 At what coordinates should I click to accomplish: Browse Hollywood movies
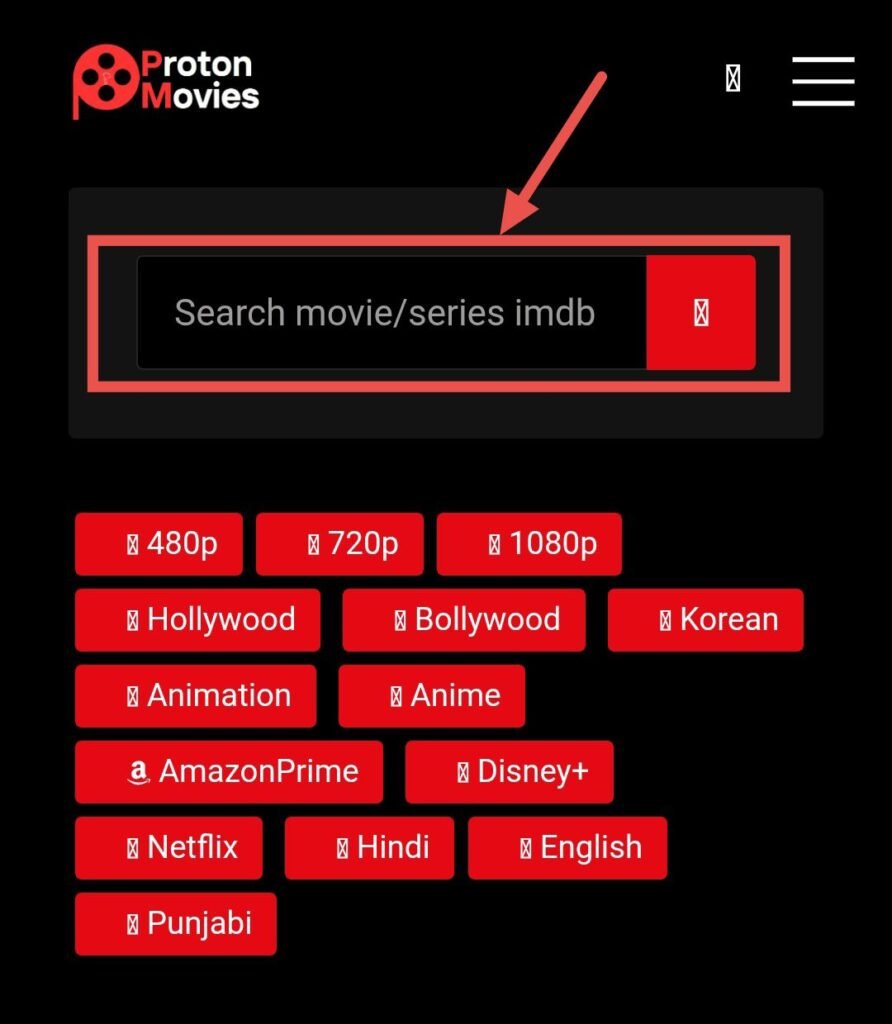click(x=198, y=620)
